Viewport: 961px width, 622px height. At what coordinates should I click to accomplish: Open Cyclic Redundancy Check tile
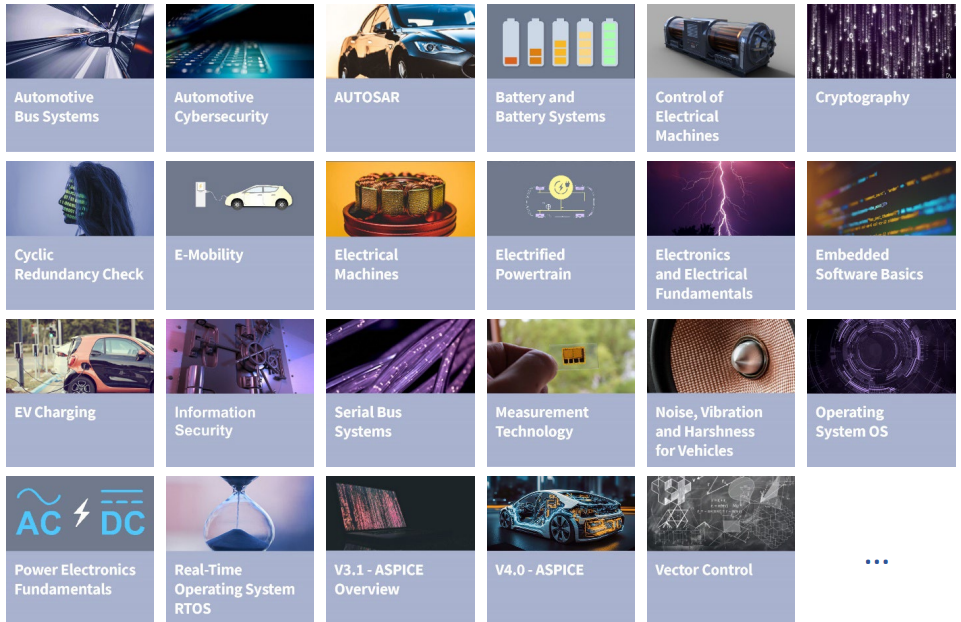[x=80, y=236]
